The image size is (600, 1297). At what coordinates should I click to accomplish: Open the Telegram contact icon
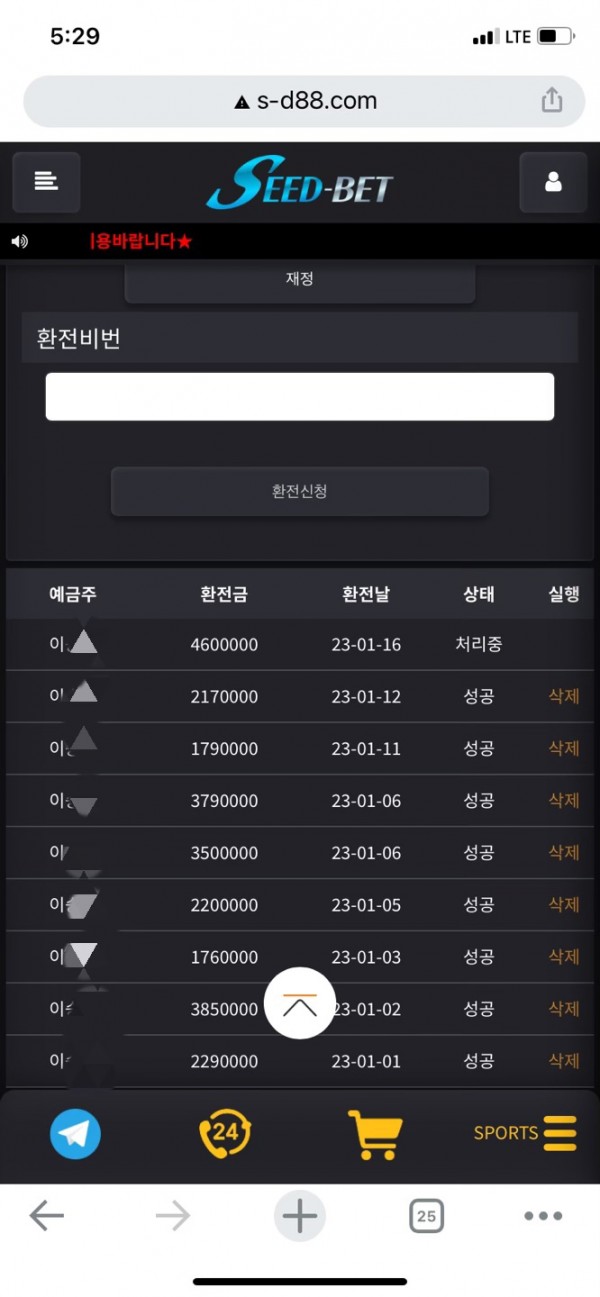(76, 1133)
